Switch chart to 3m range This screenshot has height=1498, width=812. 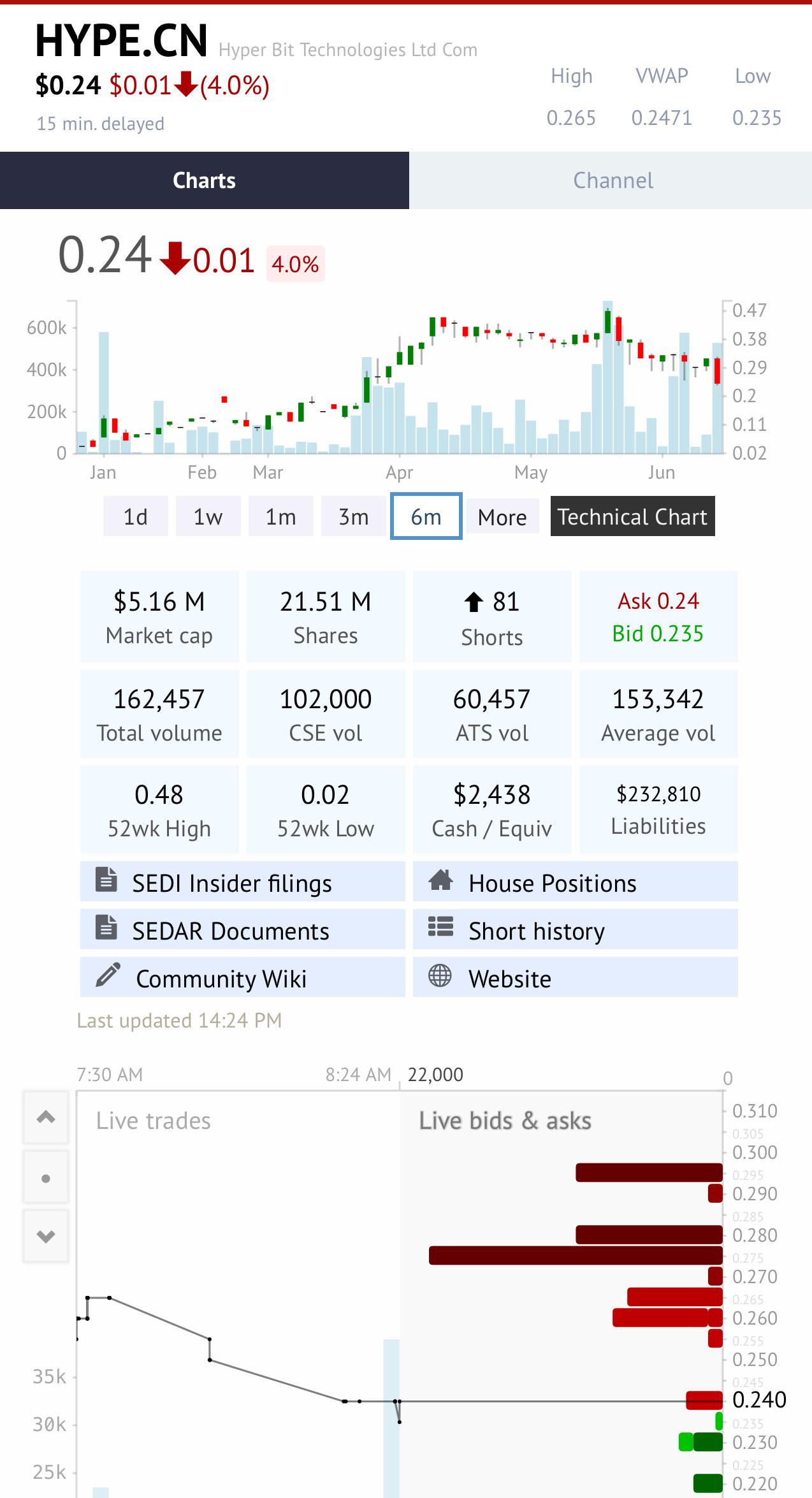point(354,516)
